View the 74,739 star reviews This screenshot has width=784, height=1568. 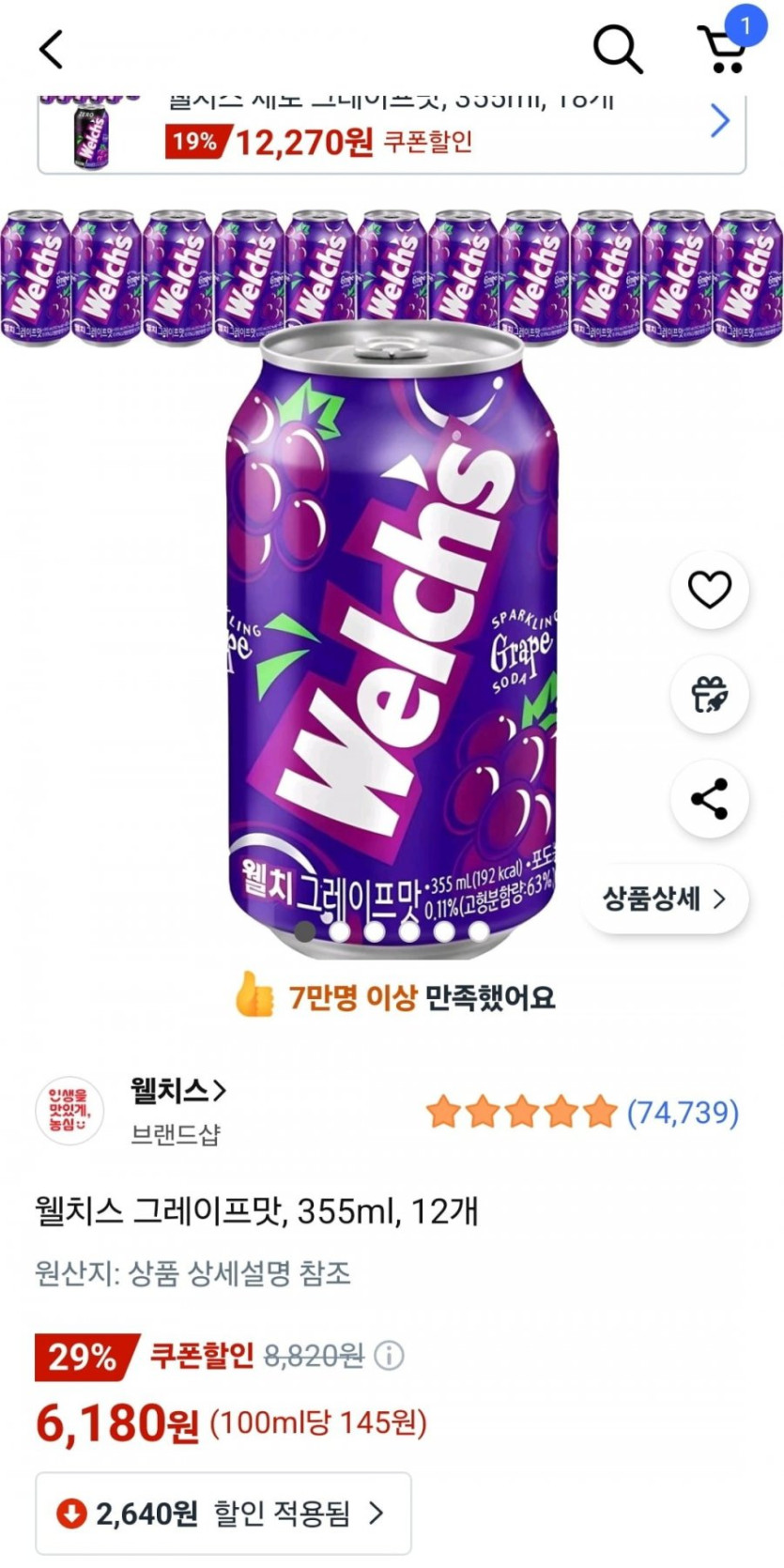(582, 1113)
